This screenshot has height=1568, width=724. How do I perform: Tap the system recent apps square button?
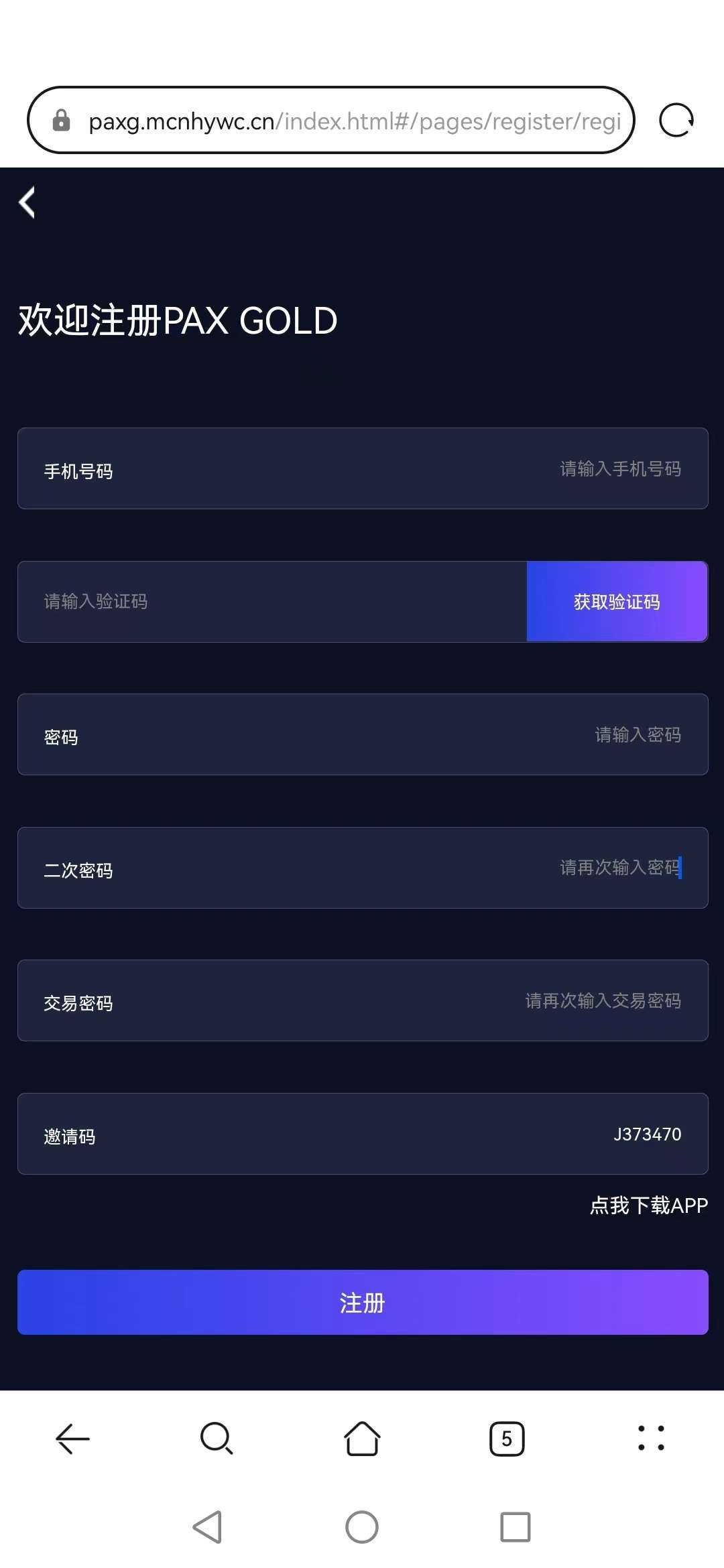tap(516, 1527)
